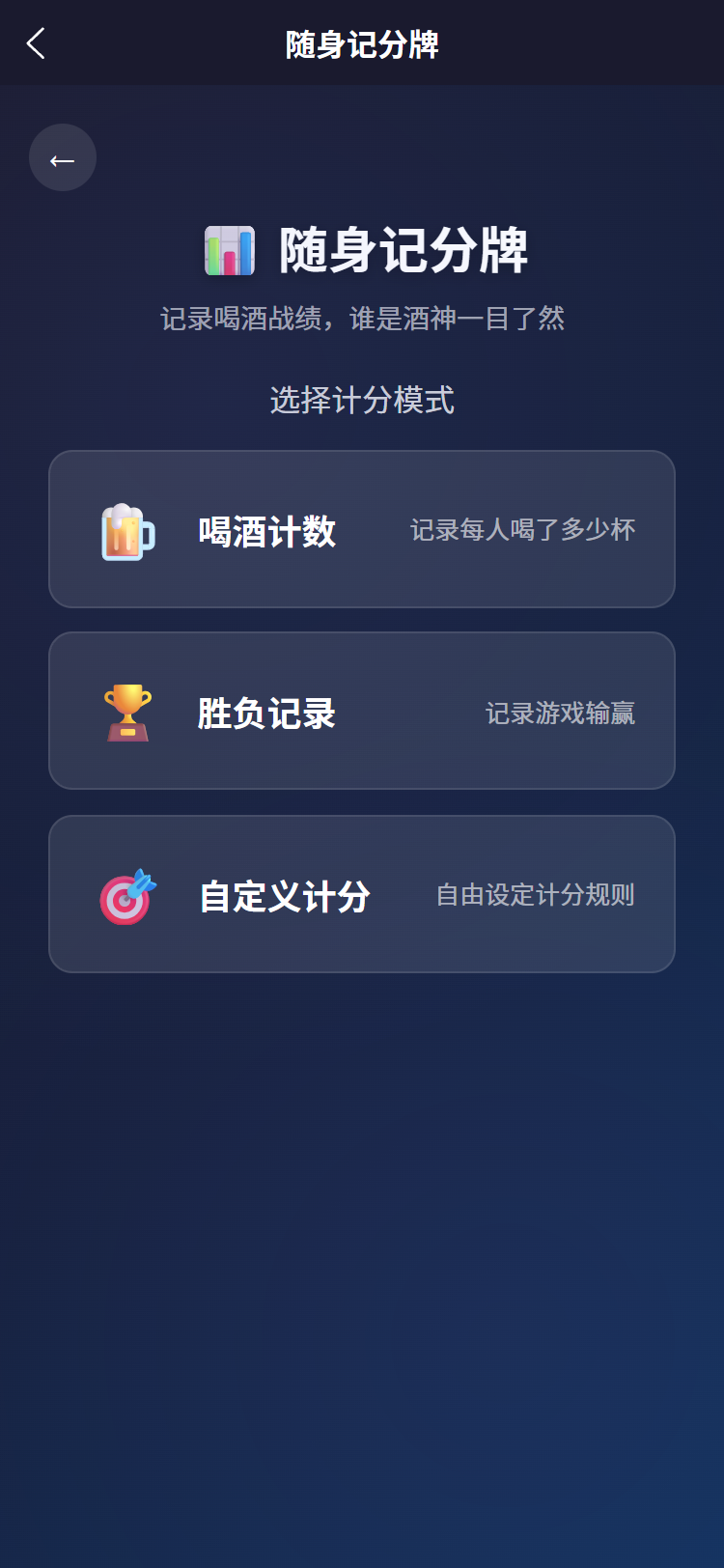Open the 喝酒计数 mode card
The height and width of the screenshot is (1568, 724).
tap(362, 529)
